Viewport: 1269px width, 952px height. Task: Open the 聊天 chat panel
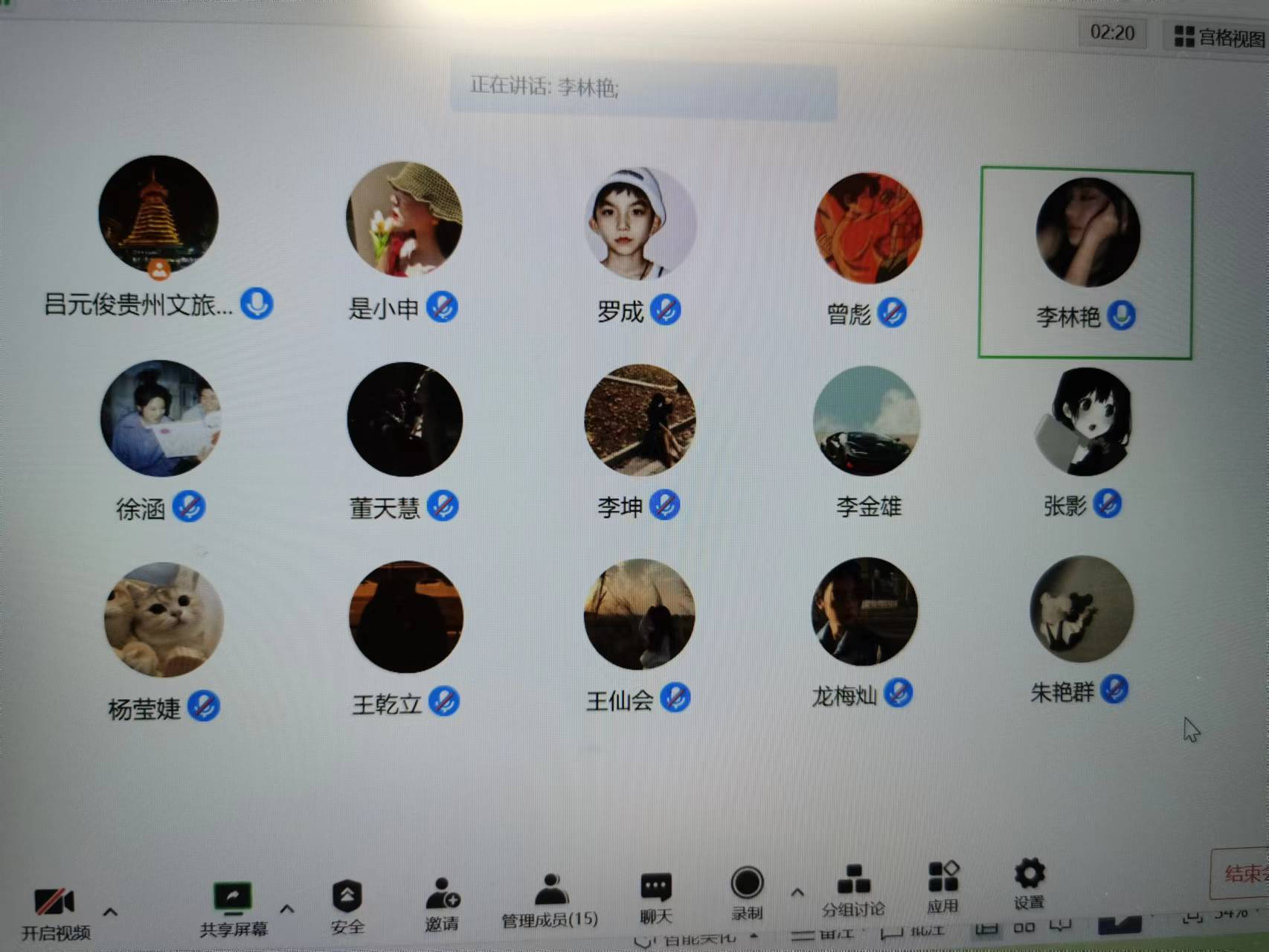(x=655, y=896)
